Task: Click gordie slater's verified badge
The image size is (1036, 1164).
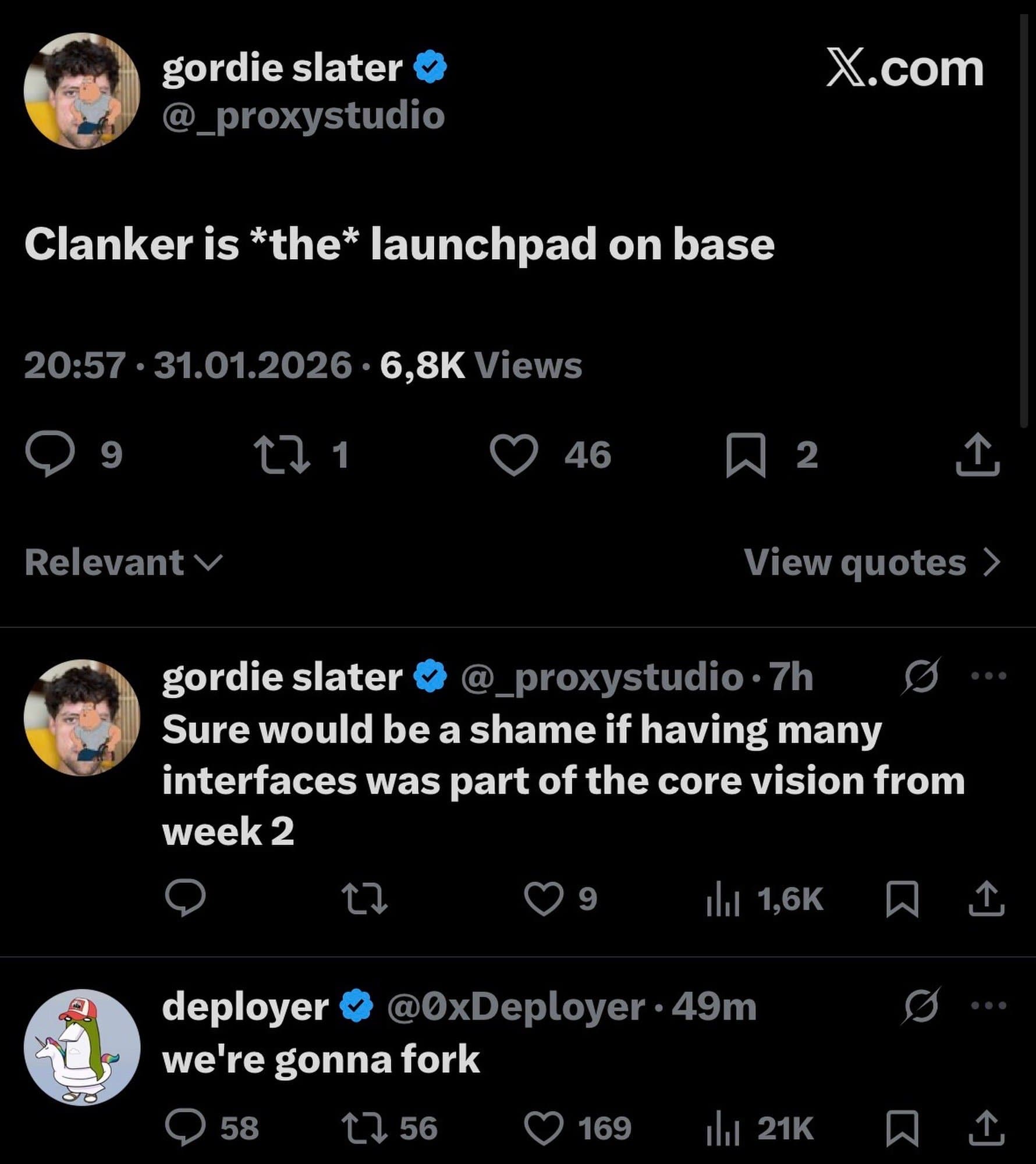Action: tap(429, 68)
